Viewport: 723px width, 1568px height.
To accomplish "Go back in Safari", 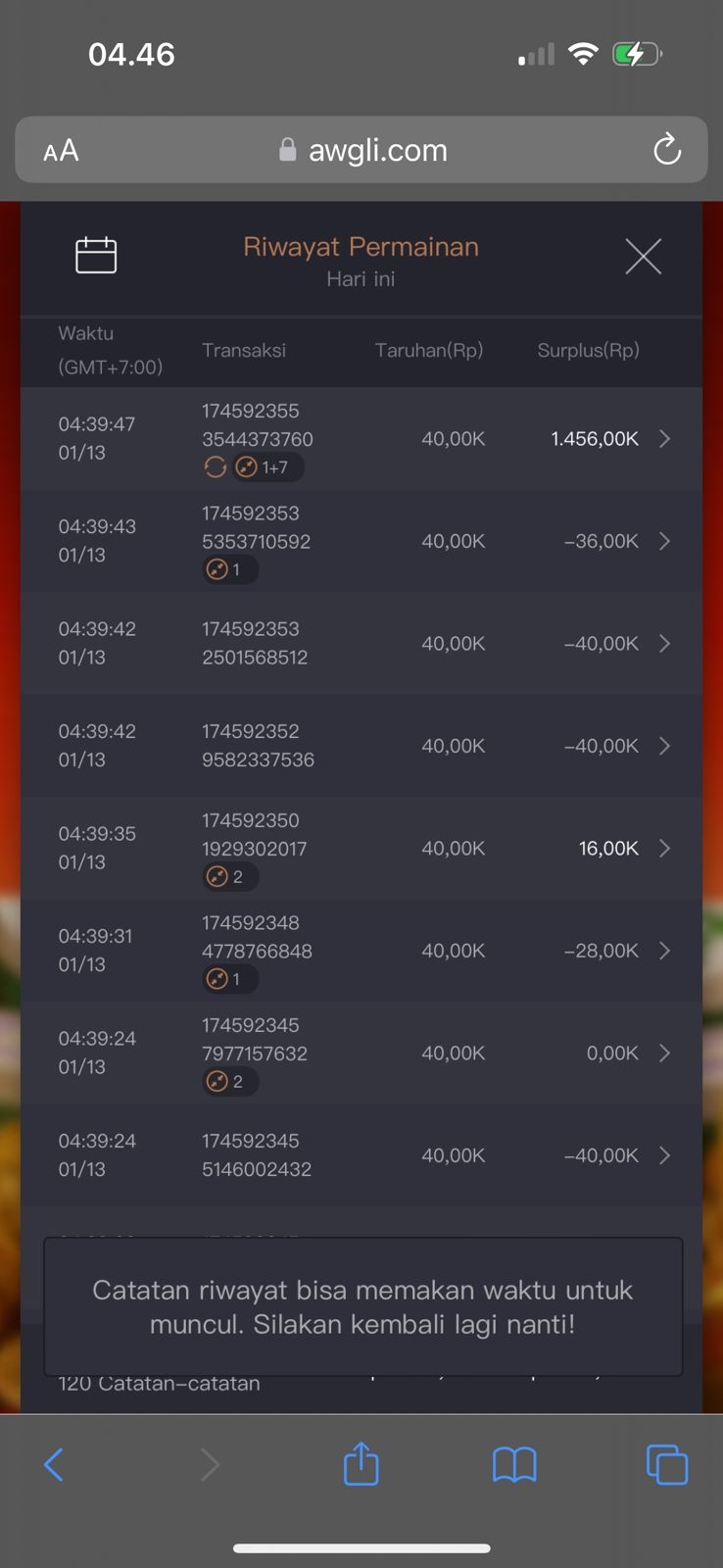I will (x=54, y=1465).
